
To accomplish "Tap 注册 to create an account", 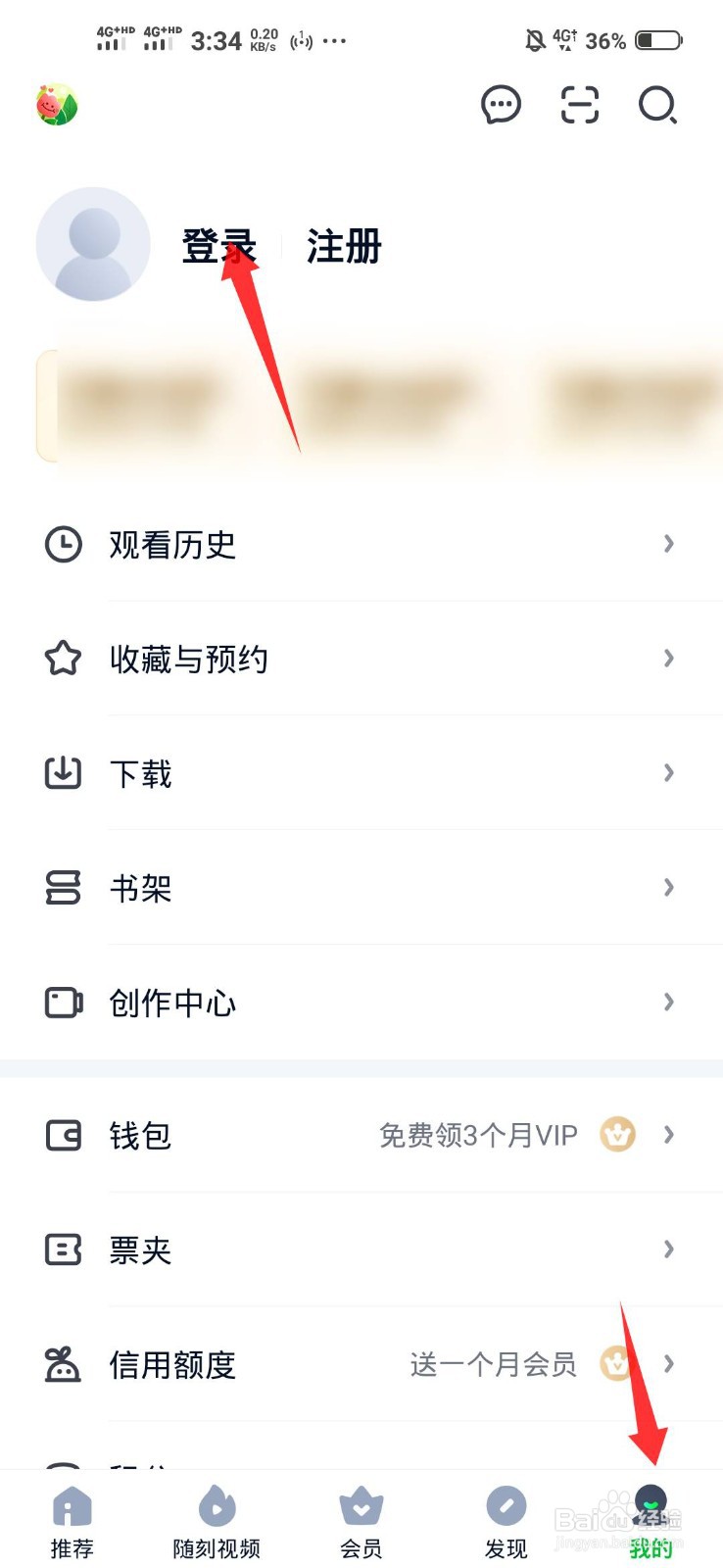I will click(342, 246).
